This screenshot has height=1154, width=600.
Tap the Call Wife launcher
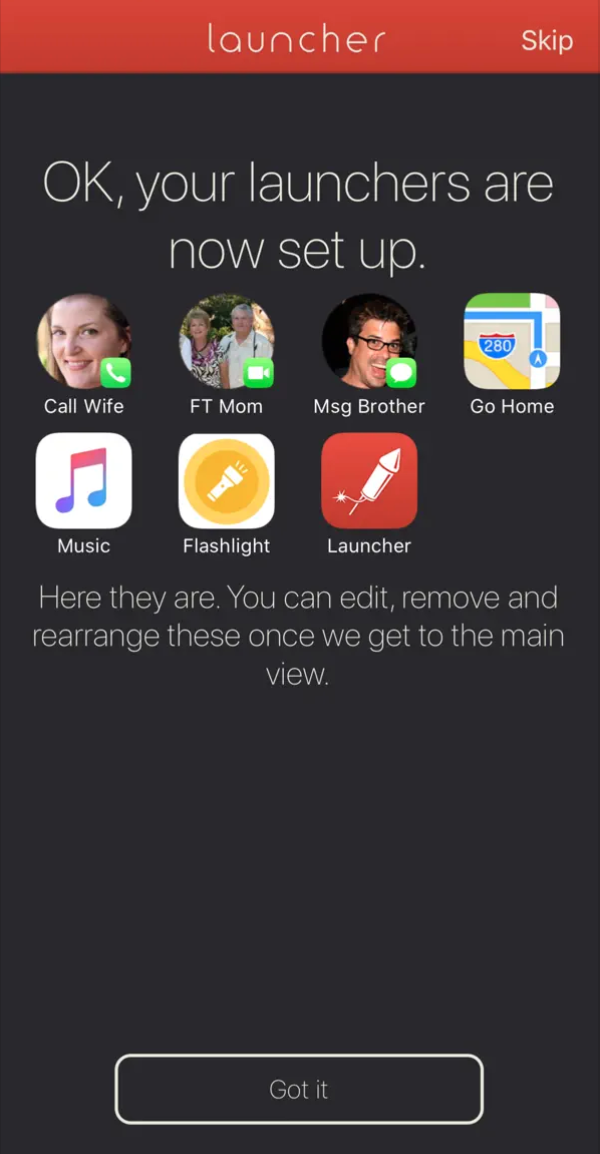click(84, 342)
